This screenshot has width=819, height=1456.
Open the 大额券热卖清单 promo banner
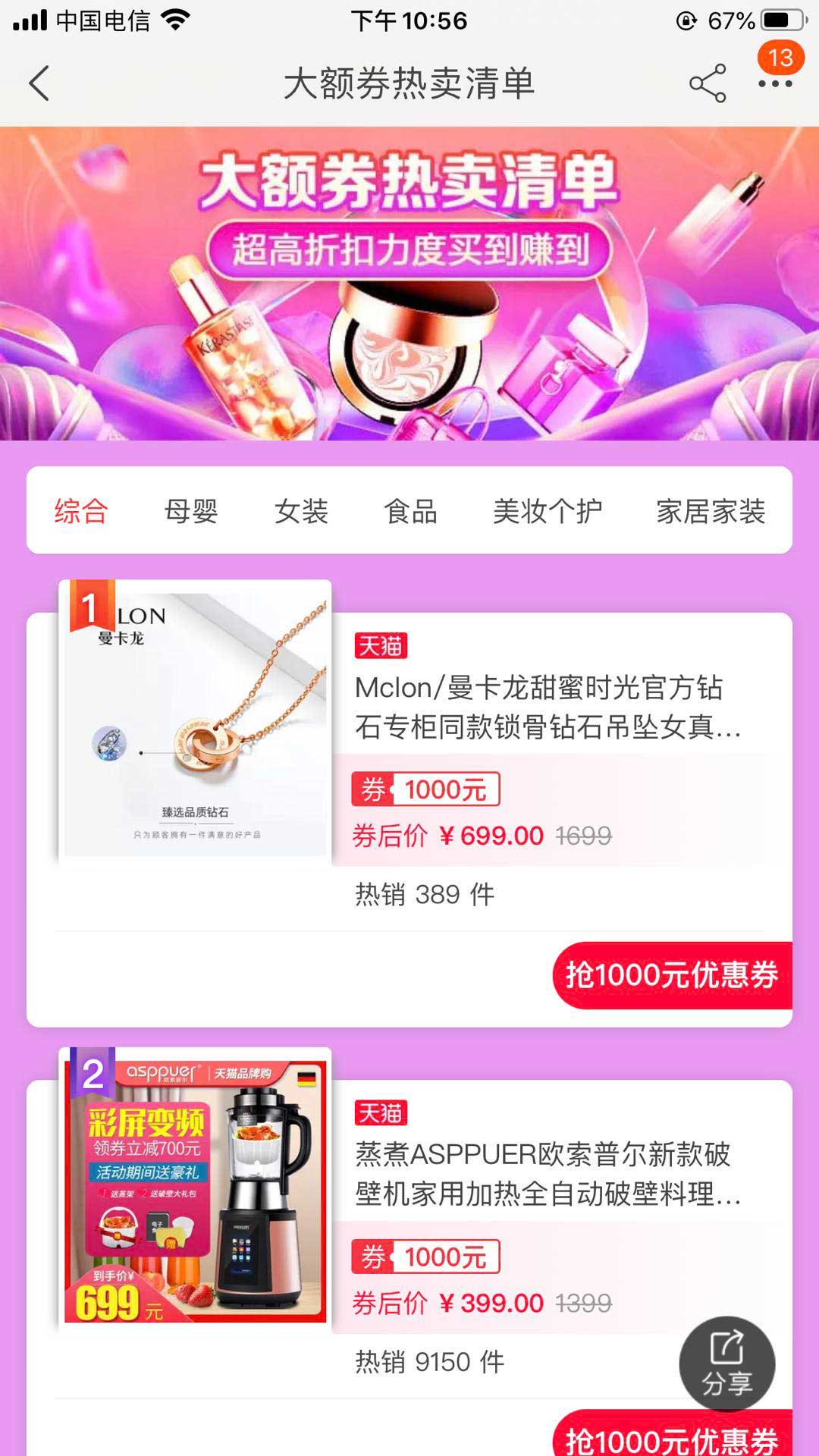[x=409, y=284]
